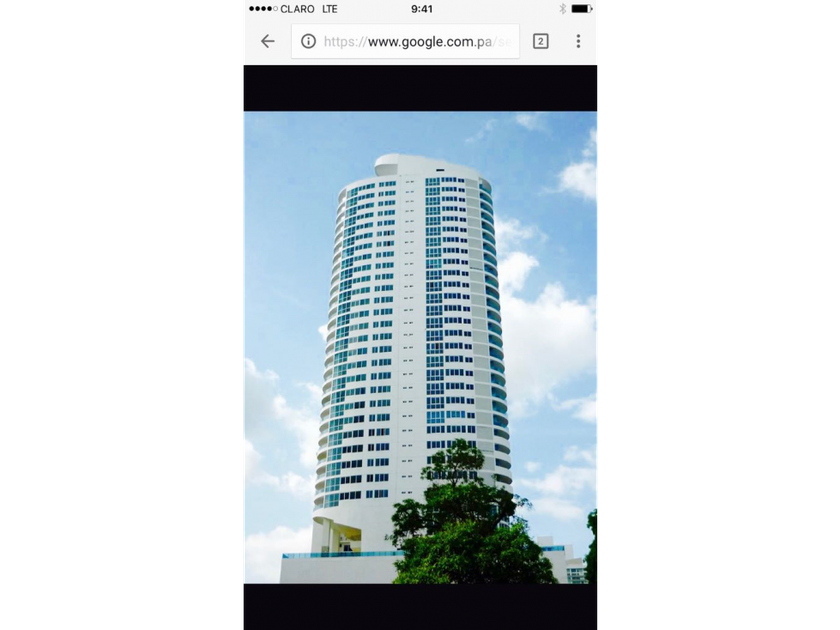Open the tab switcher showing 2 tabs
The height and width of the screenshot is (630, 840).
click(541, 41)
